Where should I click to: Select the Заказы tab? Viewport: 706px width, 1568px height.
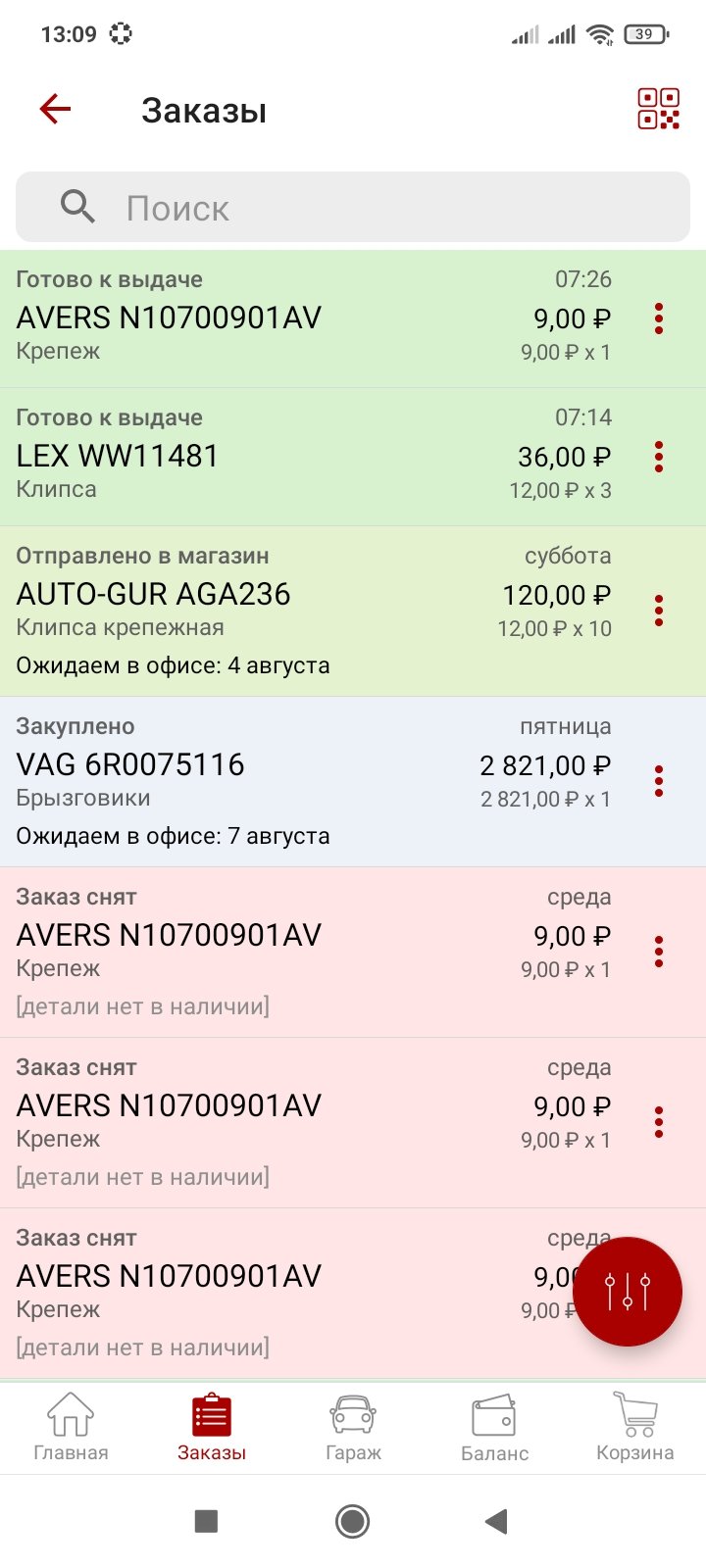pos(212,1427)
